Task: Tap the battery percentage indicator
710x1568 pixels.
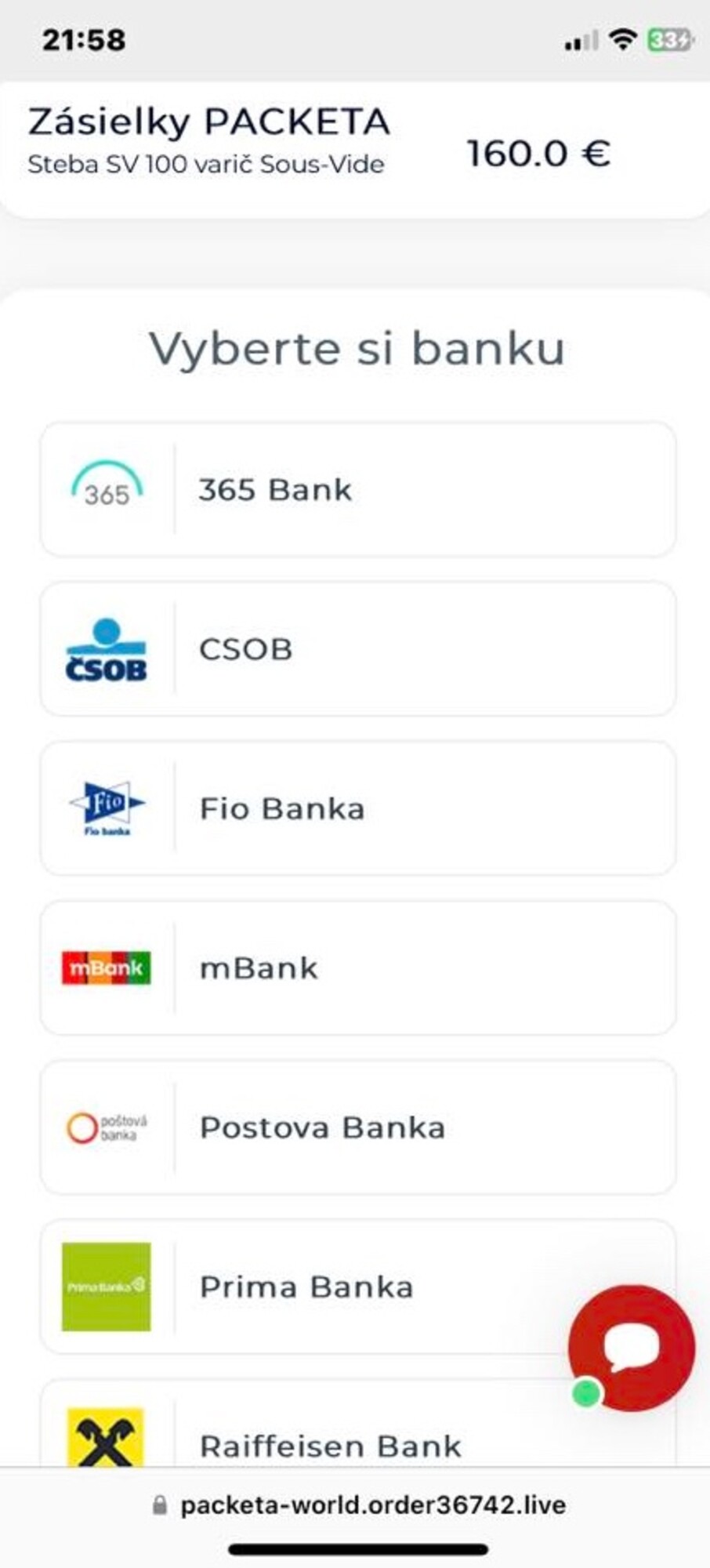Action: tap(668, 38)
